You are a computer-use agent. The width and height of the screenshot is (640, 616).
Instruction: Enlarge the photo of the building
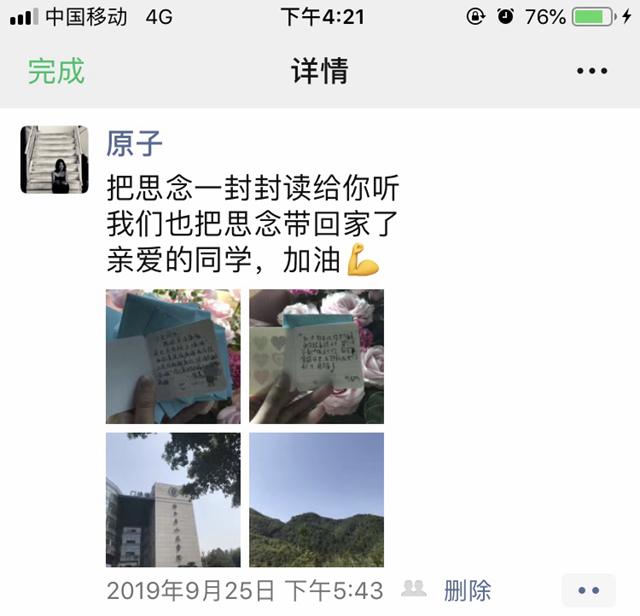pyautogui.click(x=173, y=499)
